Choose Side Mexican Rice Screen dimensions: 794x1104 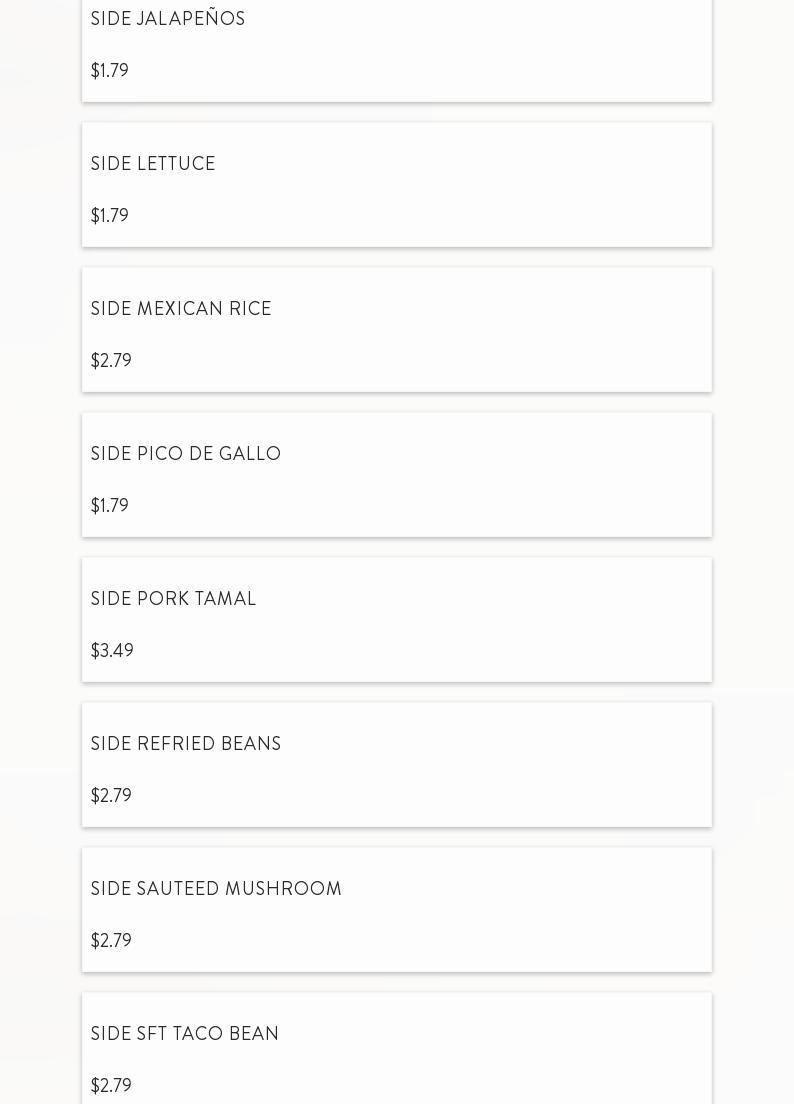(x=396, y=330)
